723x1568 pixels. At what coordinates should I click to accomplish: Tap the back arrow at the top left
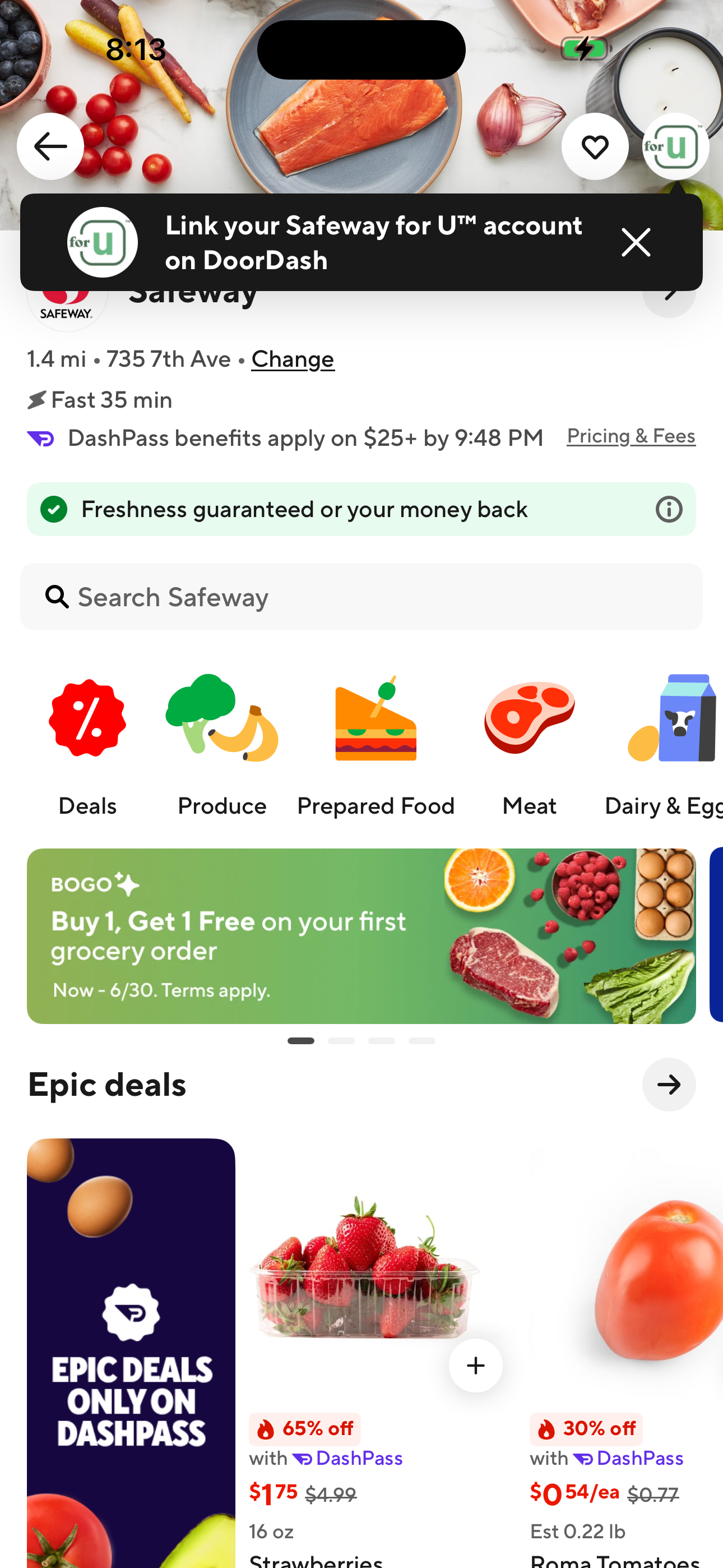(x=50, y=146)
